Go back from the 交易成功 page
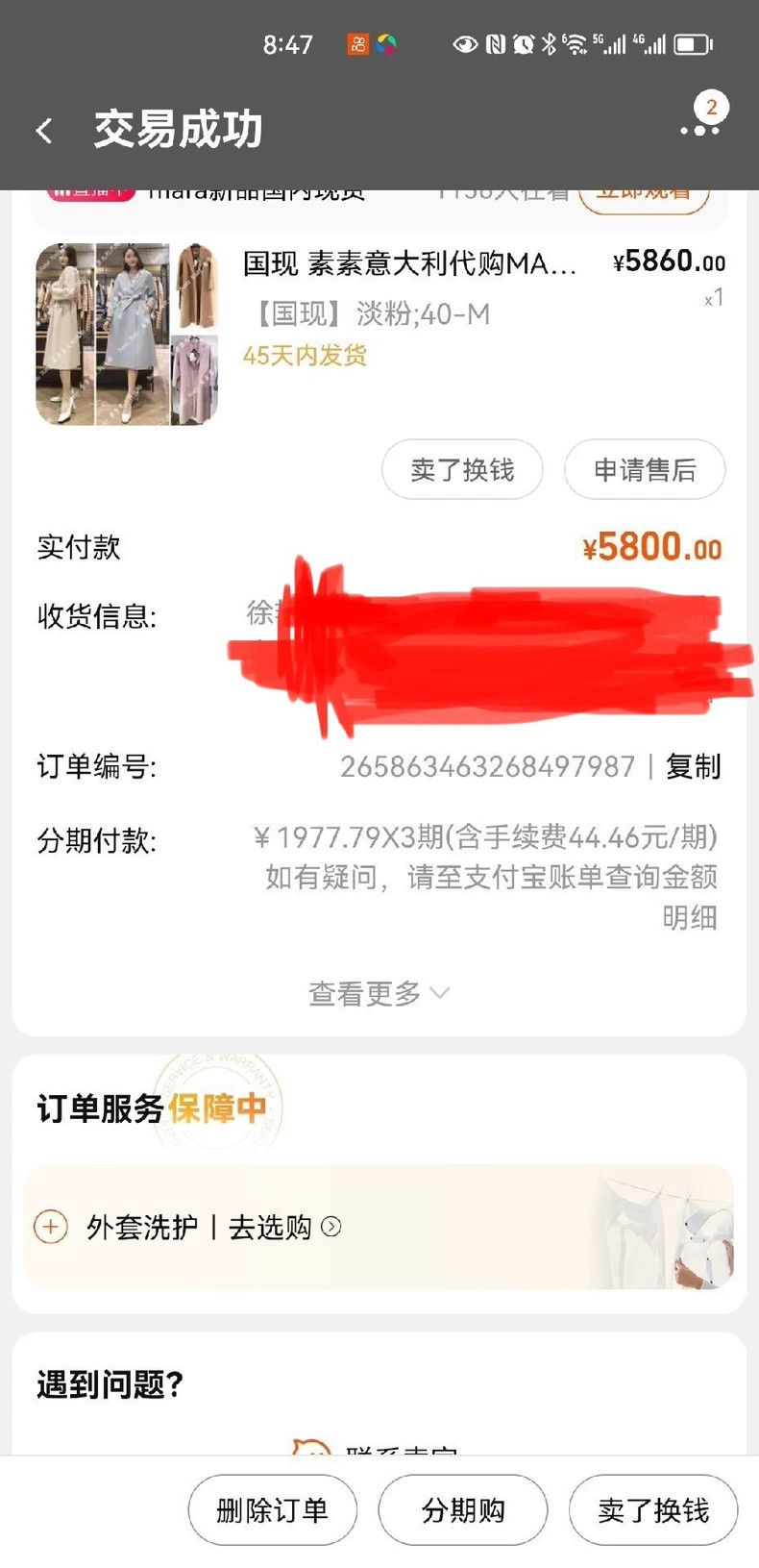This screenshot has width=759, height=1568. pos(44,131)
